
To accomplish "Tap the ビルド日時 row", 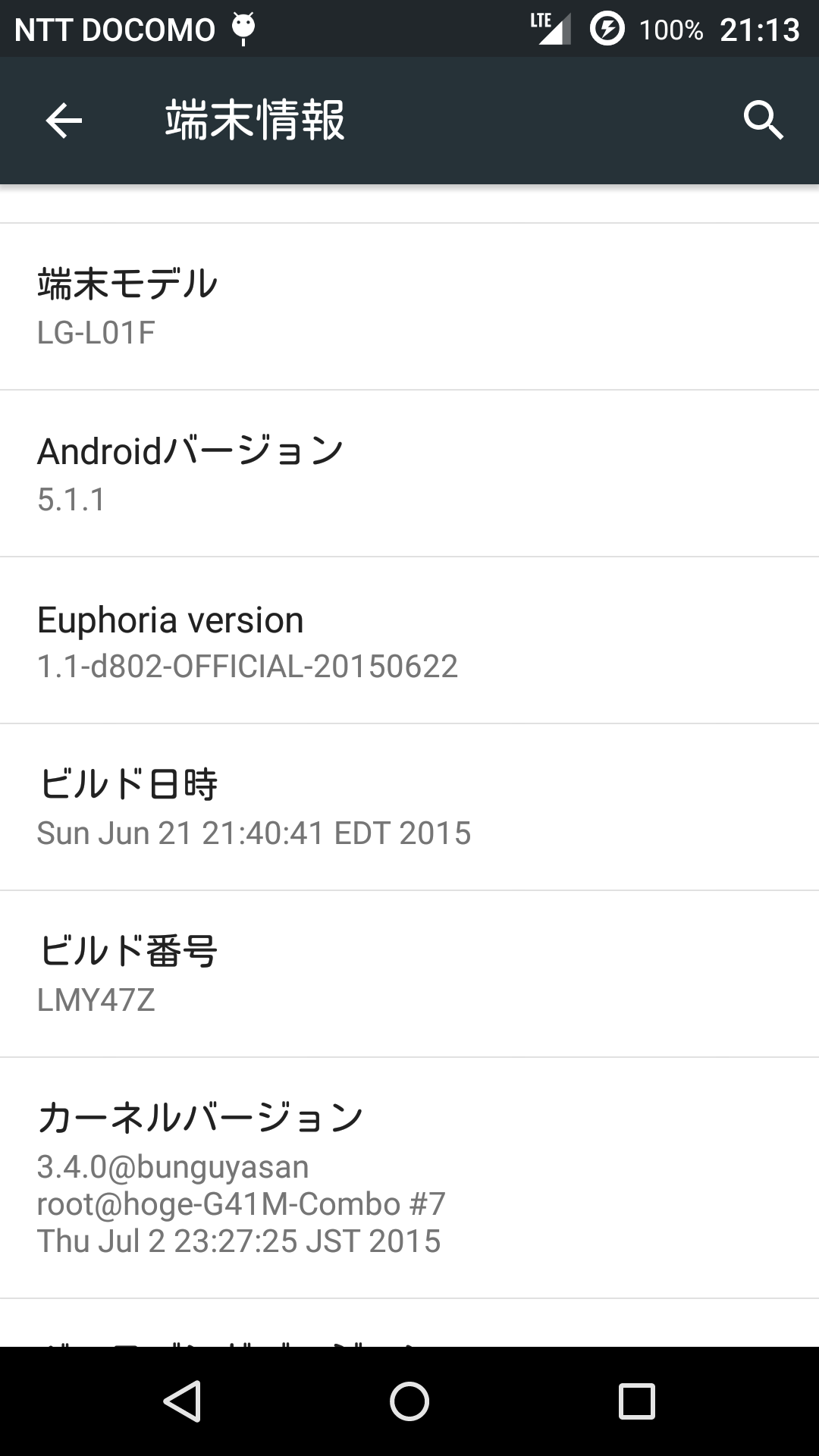I will coord(409,807).
